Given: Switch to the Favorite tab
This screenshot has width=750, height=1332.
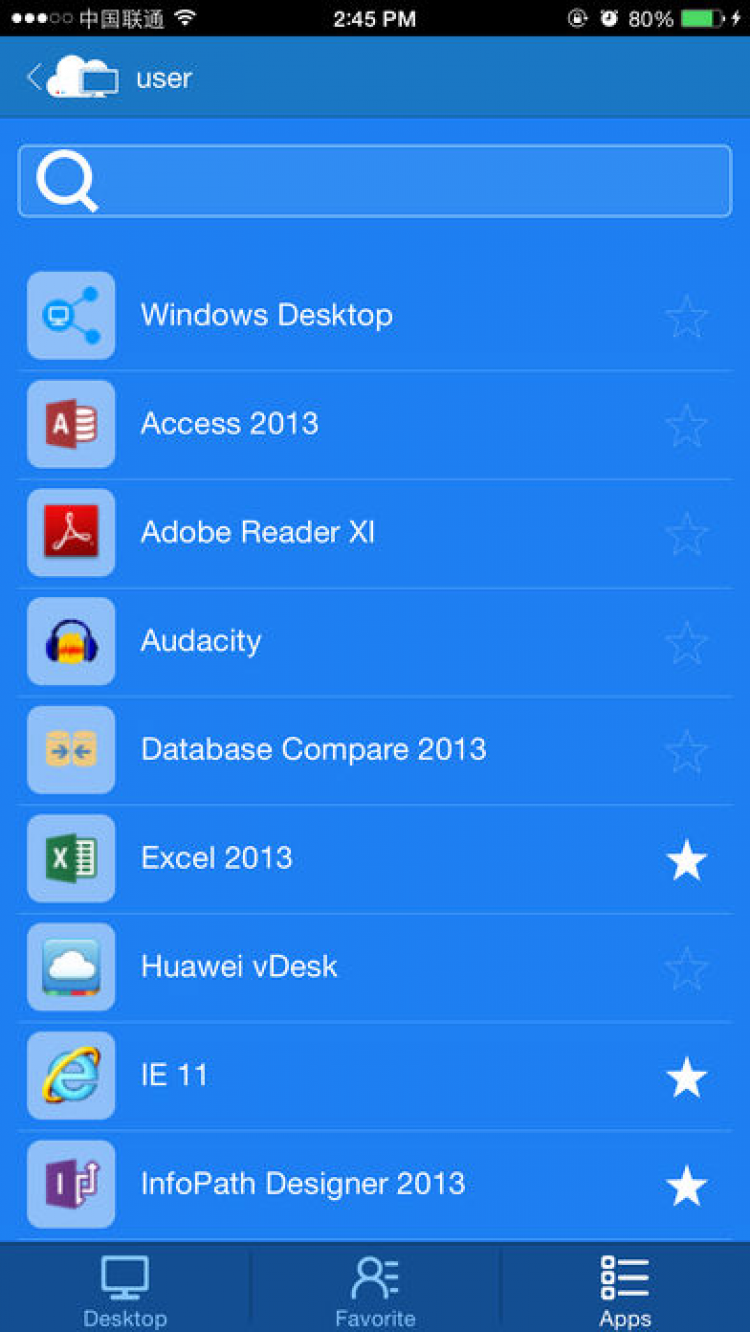Looking at the screenshot, I should pyautogui.click(x=375, y=1290).
